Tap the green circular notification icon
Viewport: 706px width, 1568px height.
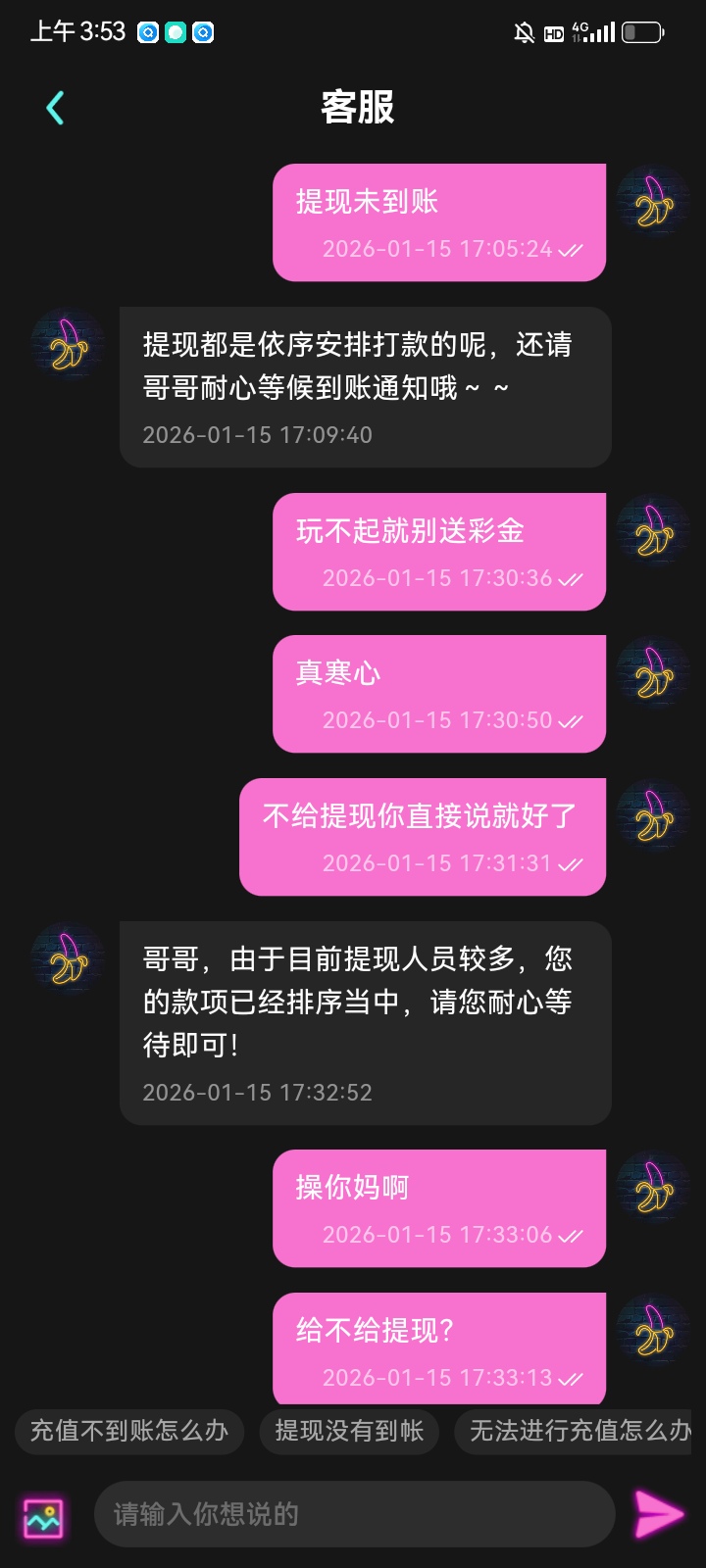[176, 32]
